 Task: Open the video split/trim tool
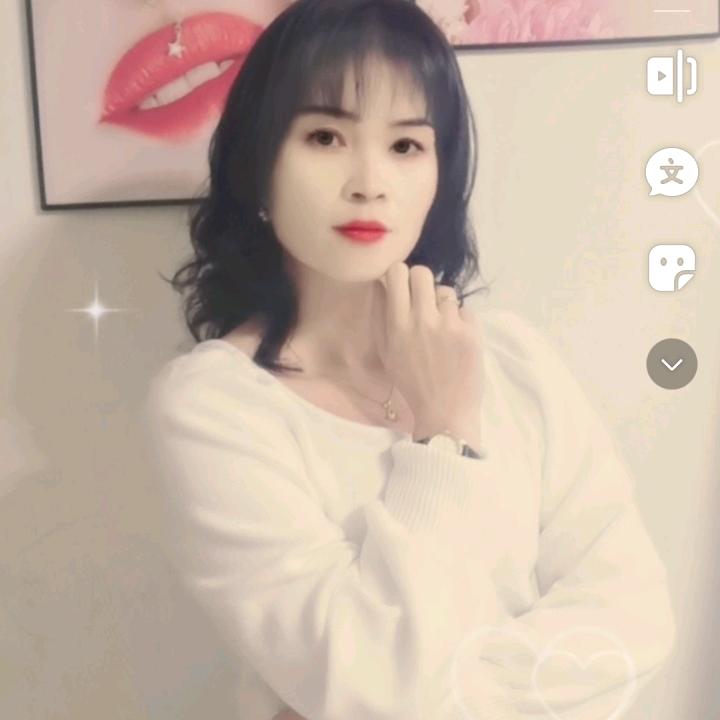(671, 76)
